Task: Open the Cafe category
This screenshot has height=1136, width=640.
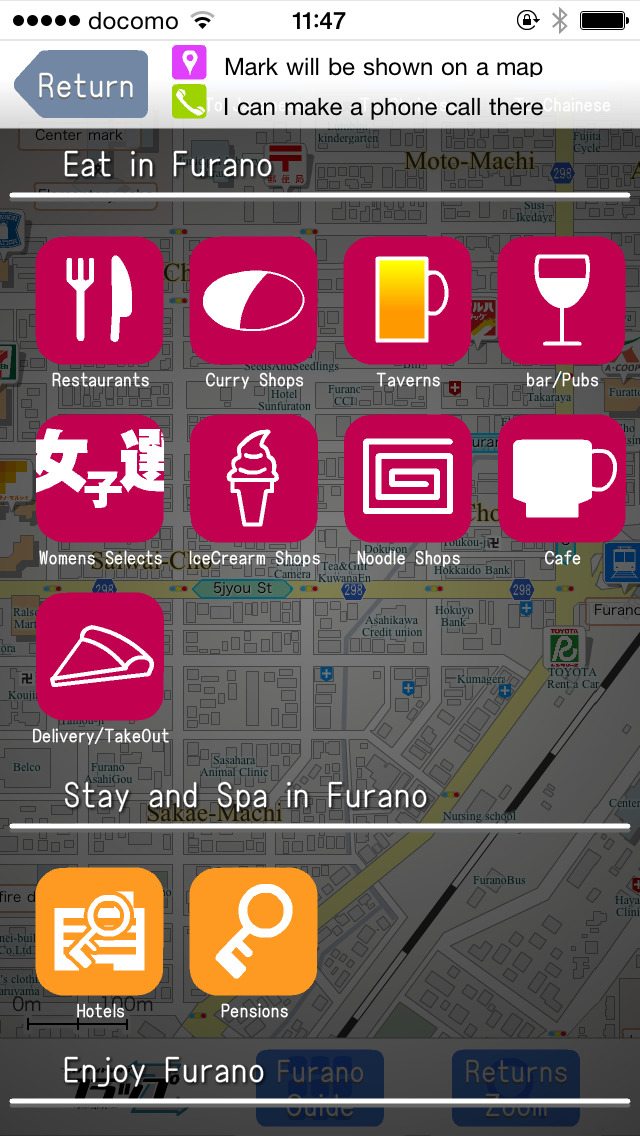Action: pos(561,479)
